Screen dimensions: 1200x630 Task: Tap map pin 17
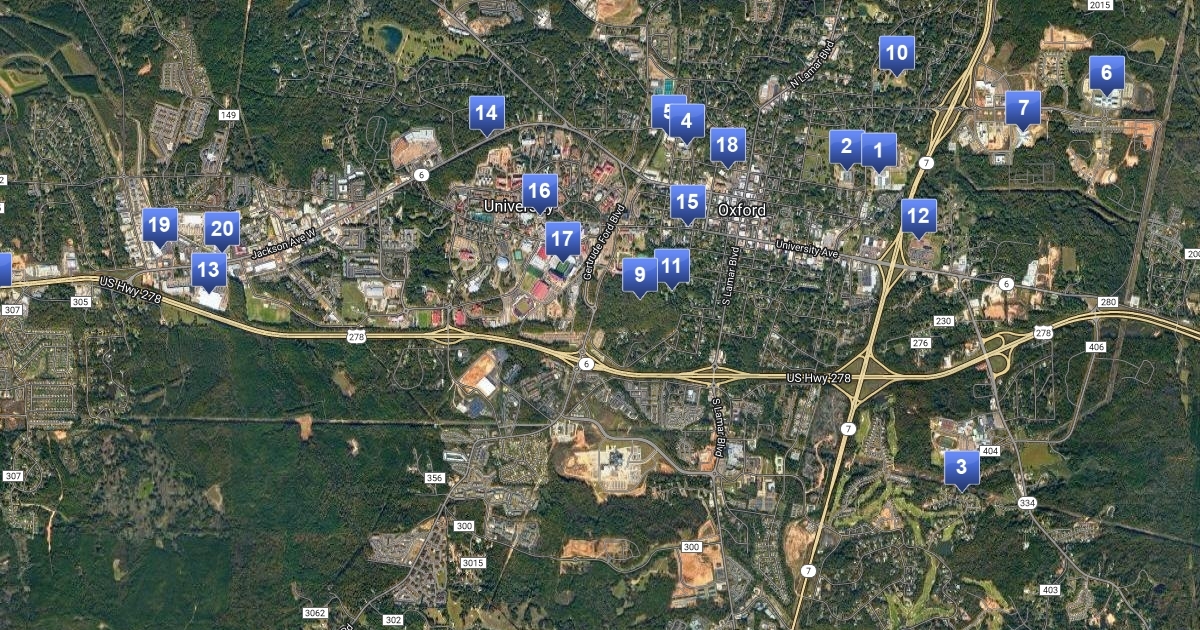click(563, 240)
